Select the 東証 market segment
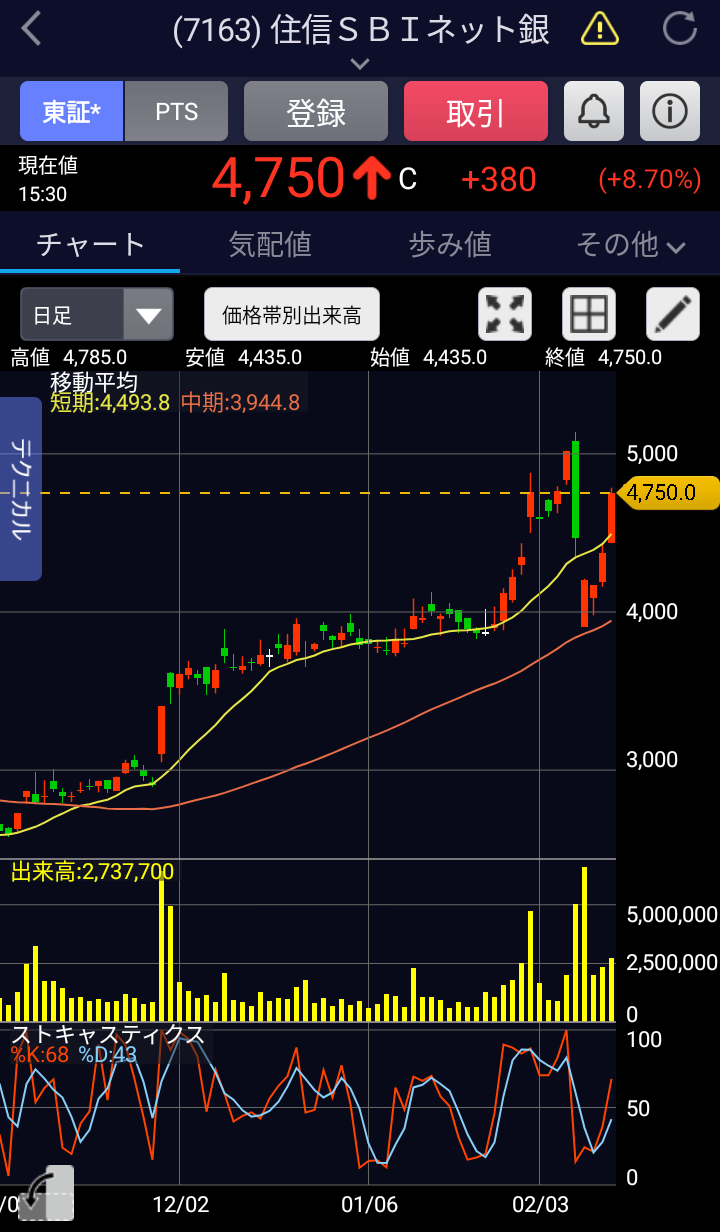Screen dimensions: 720x1232 72,111
